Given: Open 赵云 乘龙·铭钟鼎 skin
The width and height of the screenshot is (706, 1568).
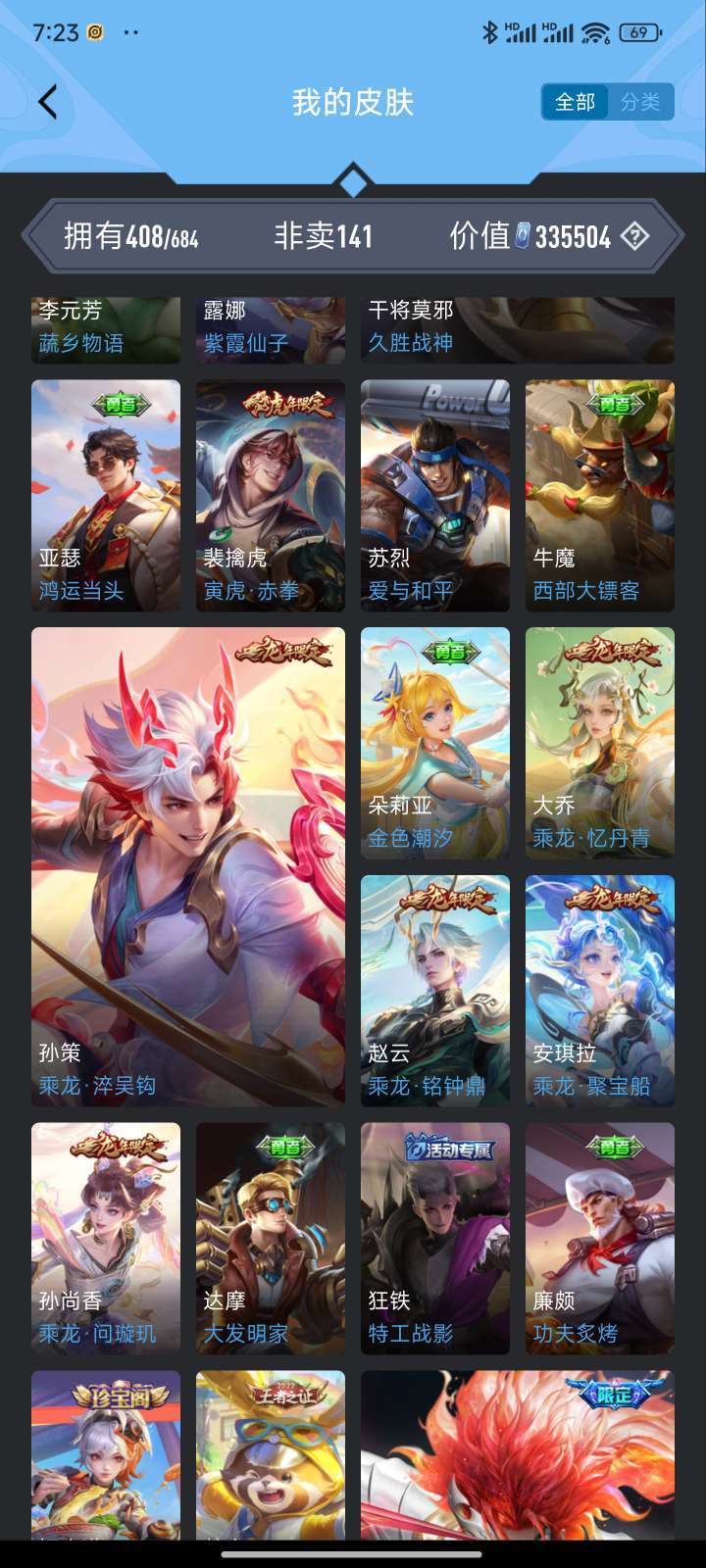Looking at the screenshot, I should click(x=435, y=992).
